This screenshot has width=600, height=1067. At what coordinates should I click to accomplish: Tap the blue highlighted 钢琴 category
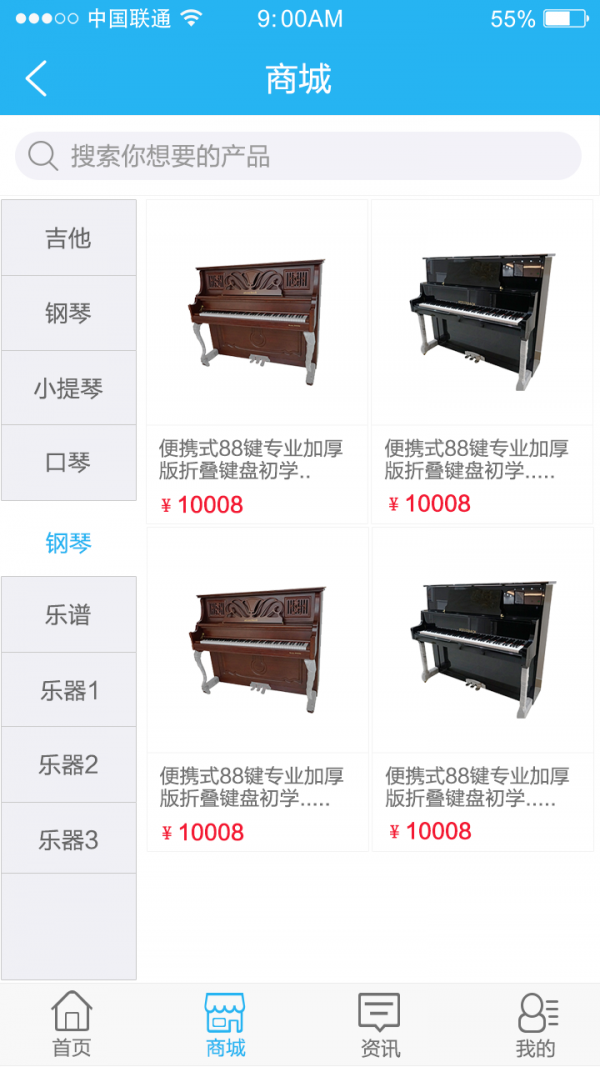[68, 543]
